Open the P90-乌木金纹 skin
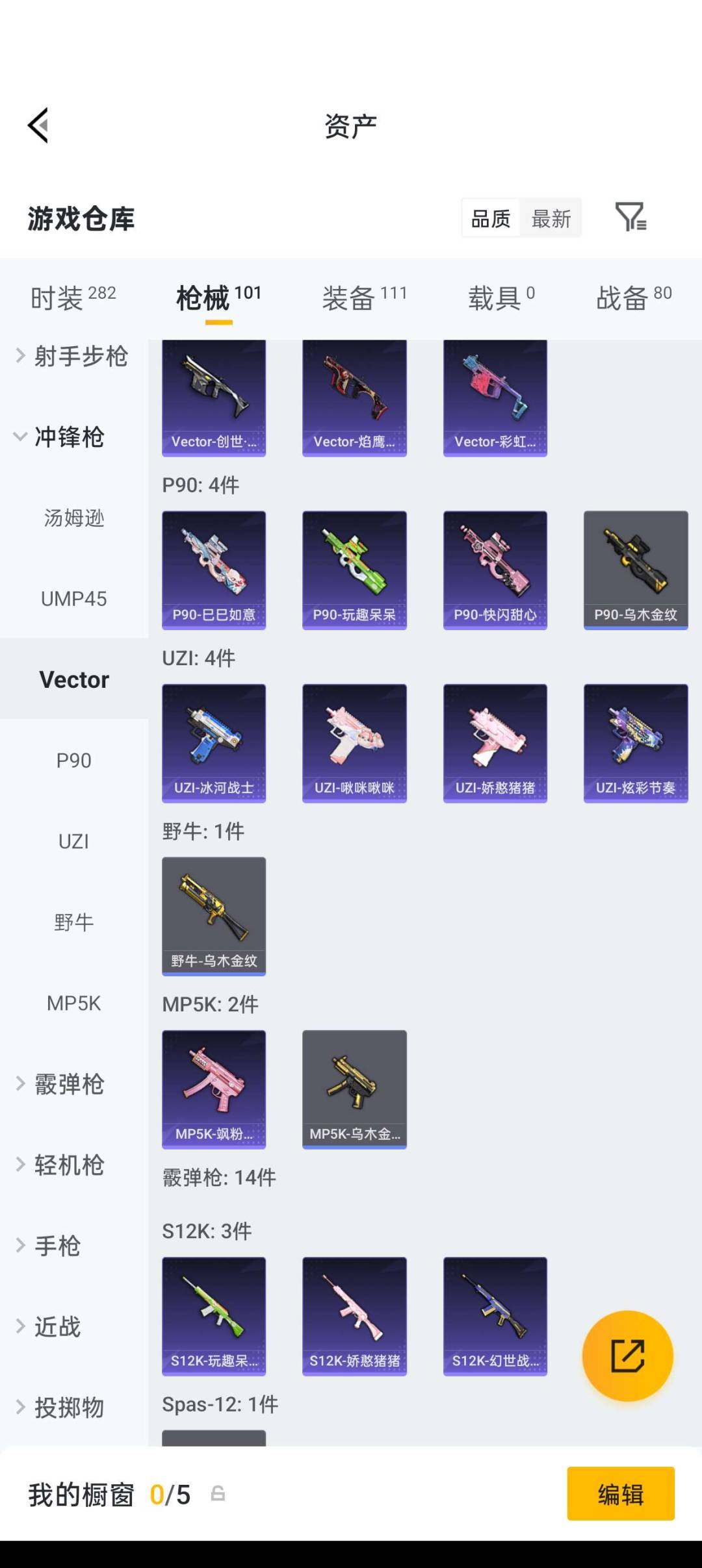Image resolution: width=702 pixels, height=1568 pixels. click(635, 569)
